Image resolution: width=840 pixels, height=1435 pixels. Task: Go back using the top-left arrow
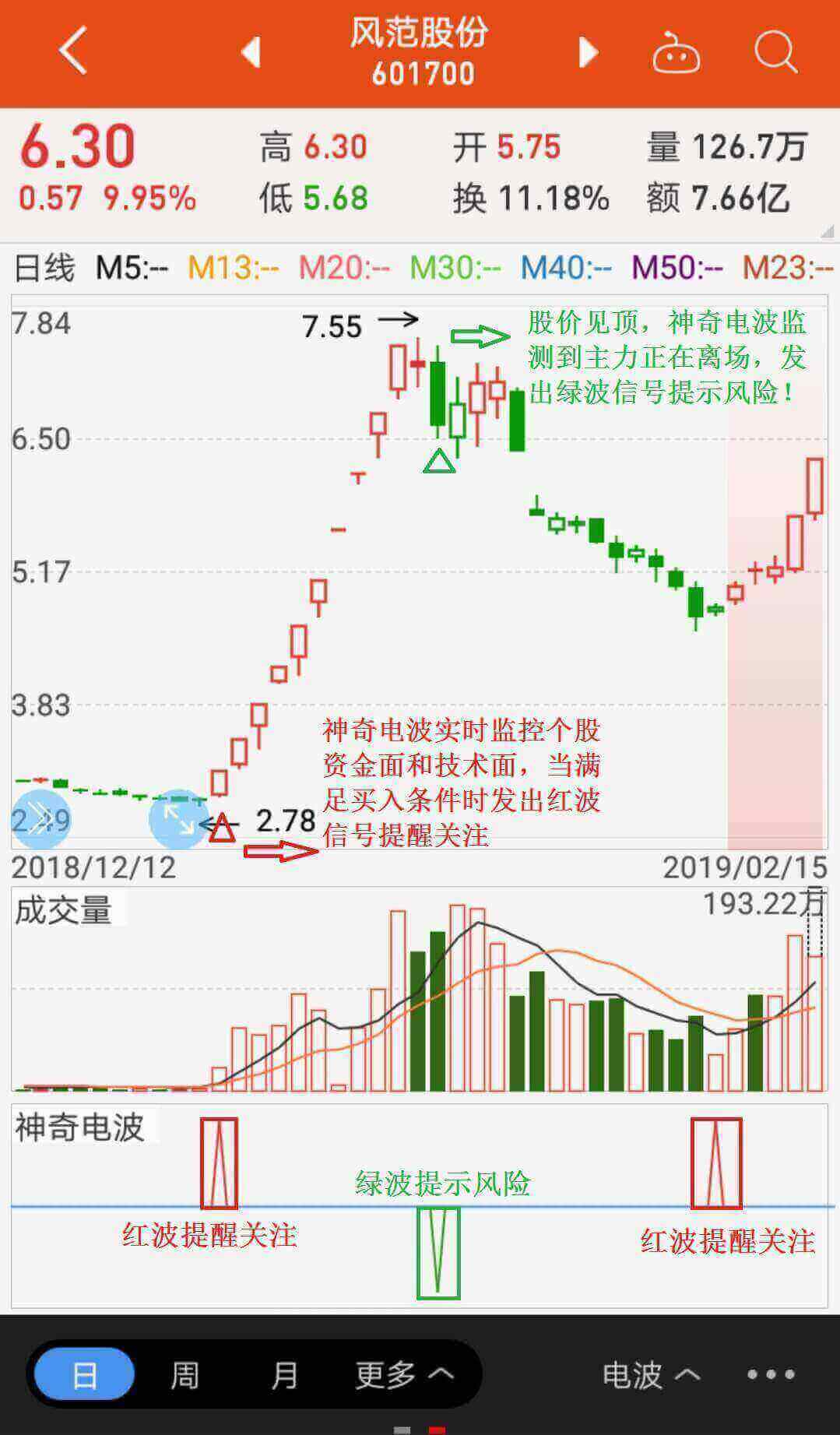(x=73, y=51)
